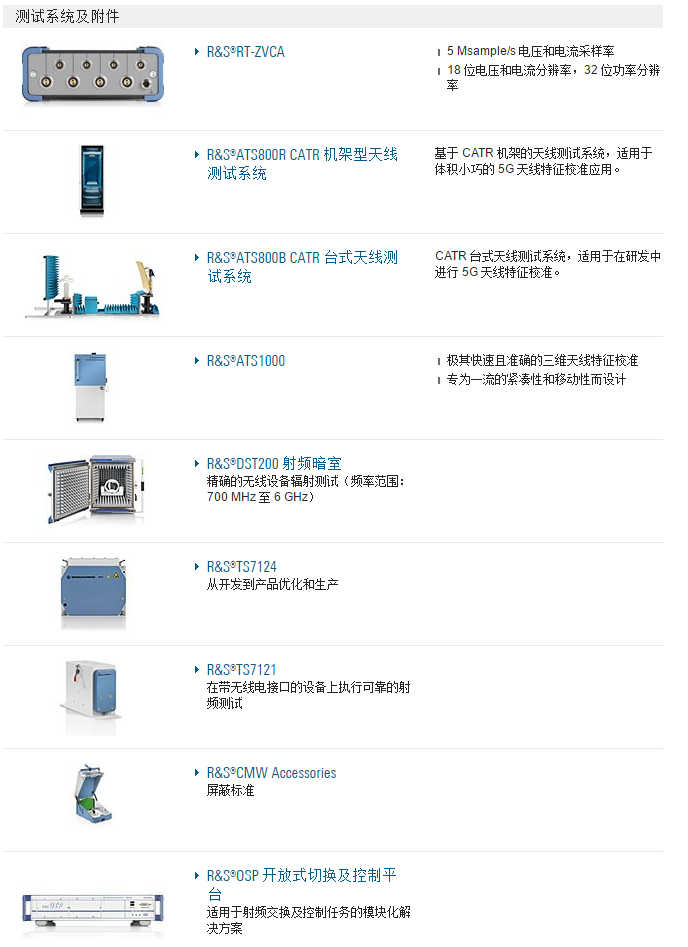Image resolution: width=688 pixels, height=947 pixels.
Task: Open the R&S TS7124 product link
Action: [241, 567]
